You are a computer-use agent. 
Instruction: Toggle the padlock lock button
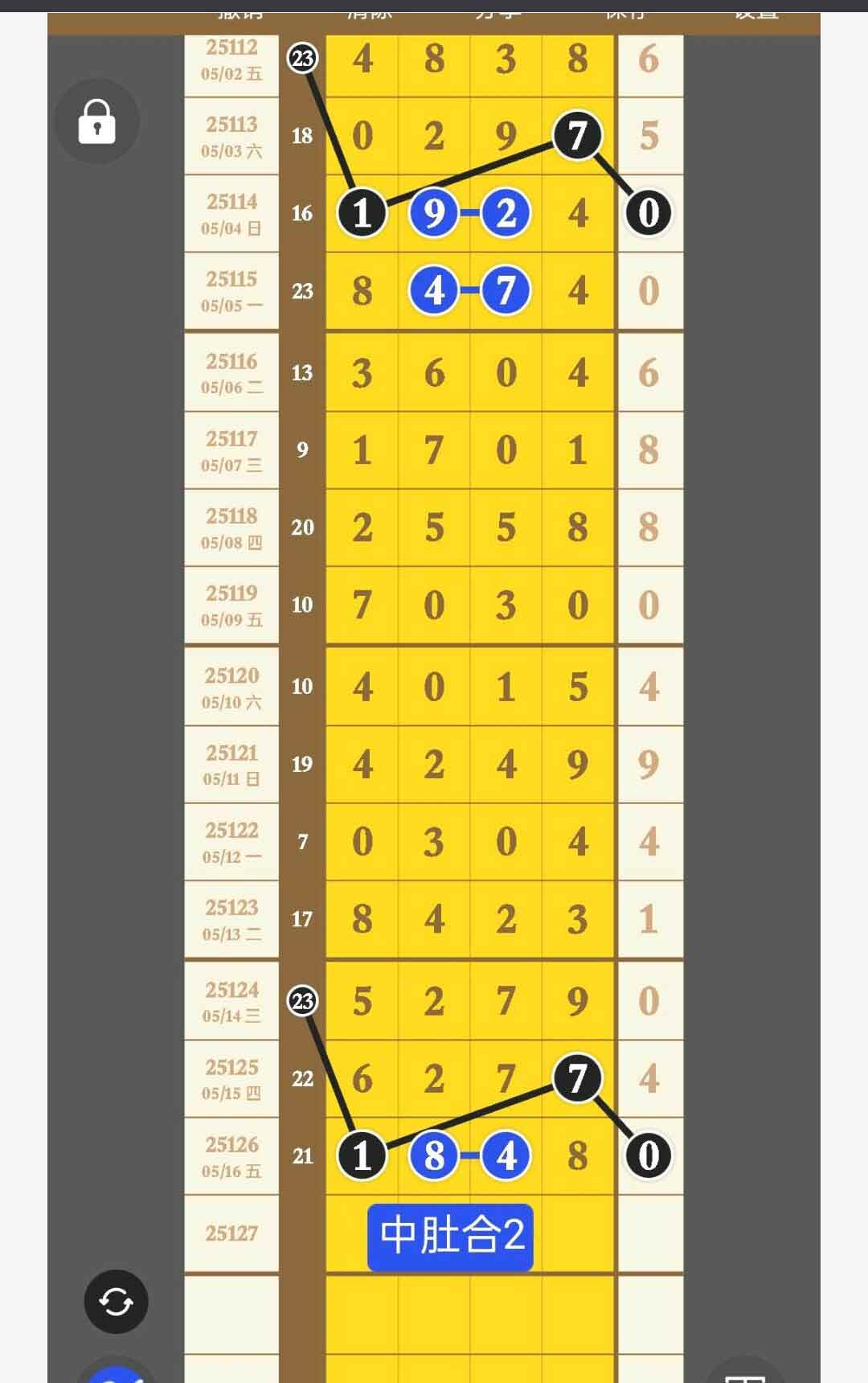pyautogui.click(x=96, y=121)
